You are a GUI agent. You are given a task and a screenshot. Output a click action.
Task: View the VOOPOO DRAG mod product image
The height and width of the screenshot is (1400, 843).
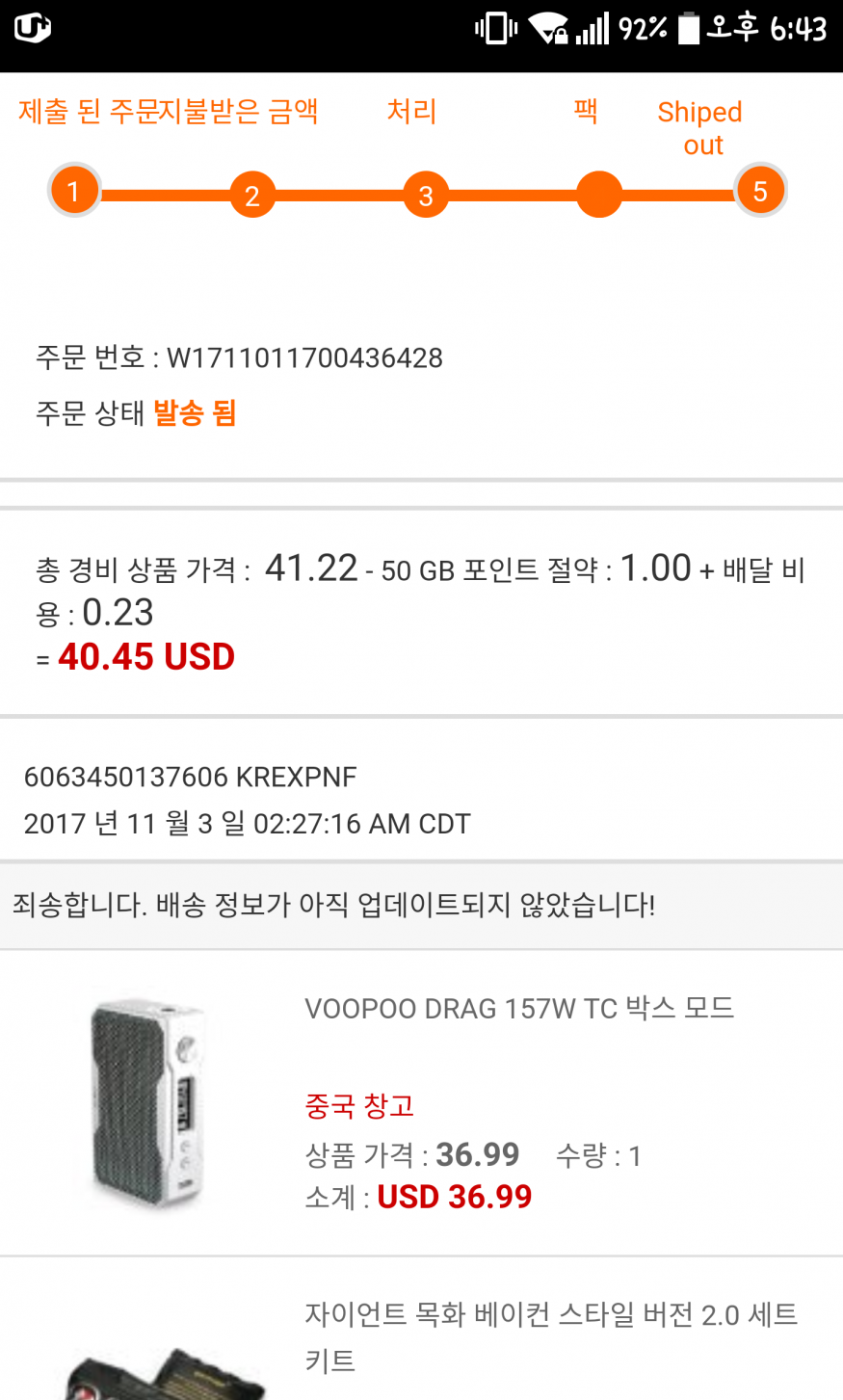(x=147, y=1102)
